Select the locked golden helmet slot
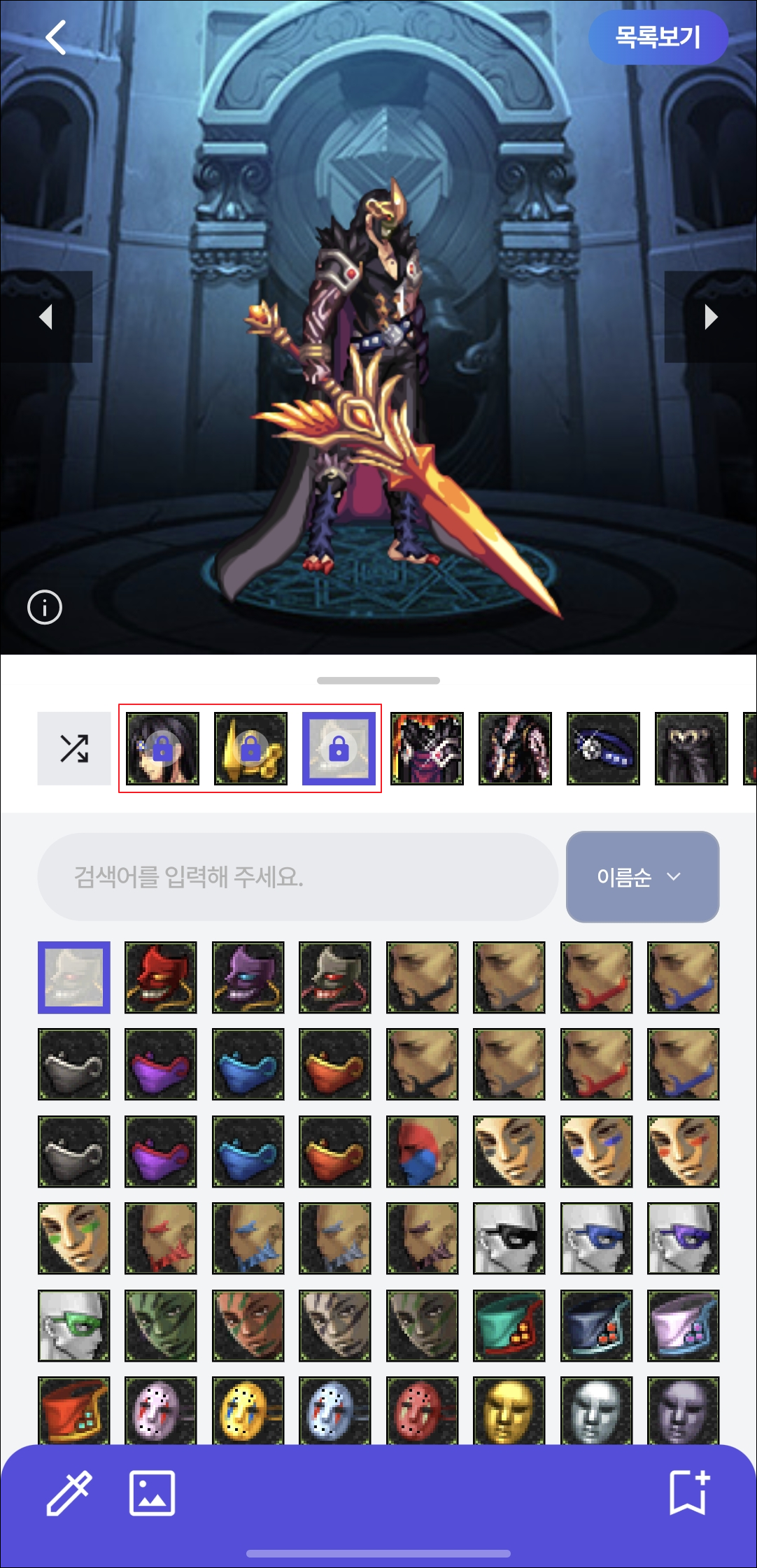This screenshot has height=1568, width=757. [x=250, y=748]
